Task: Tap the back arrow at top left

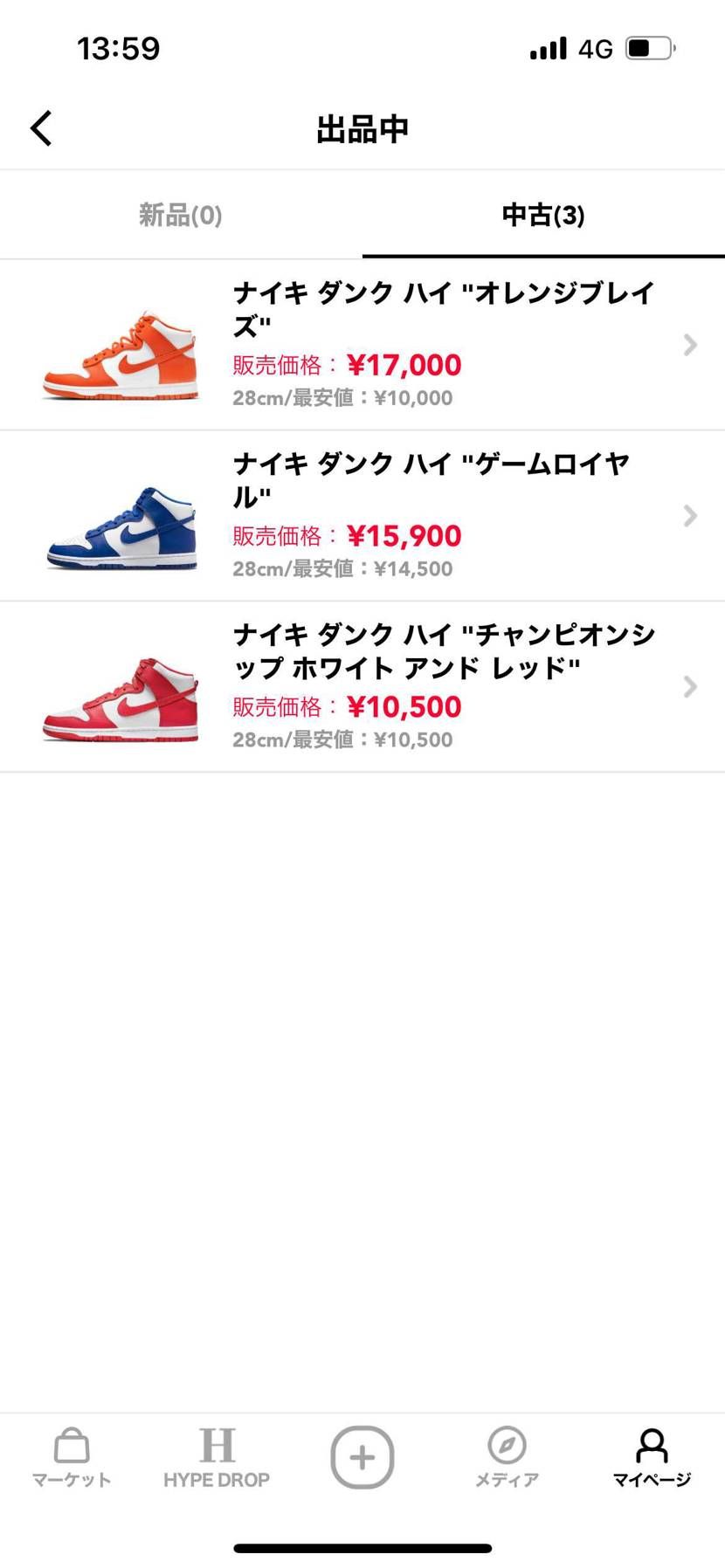Action: [40, 127]
